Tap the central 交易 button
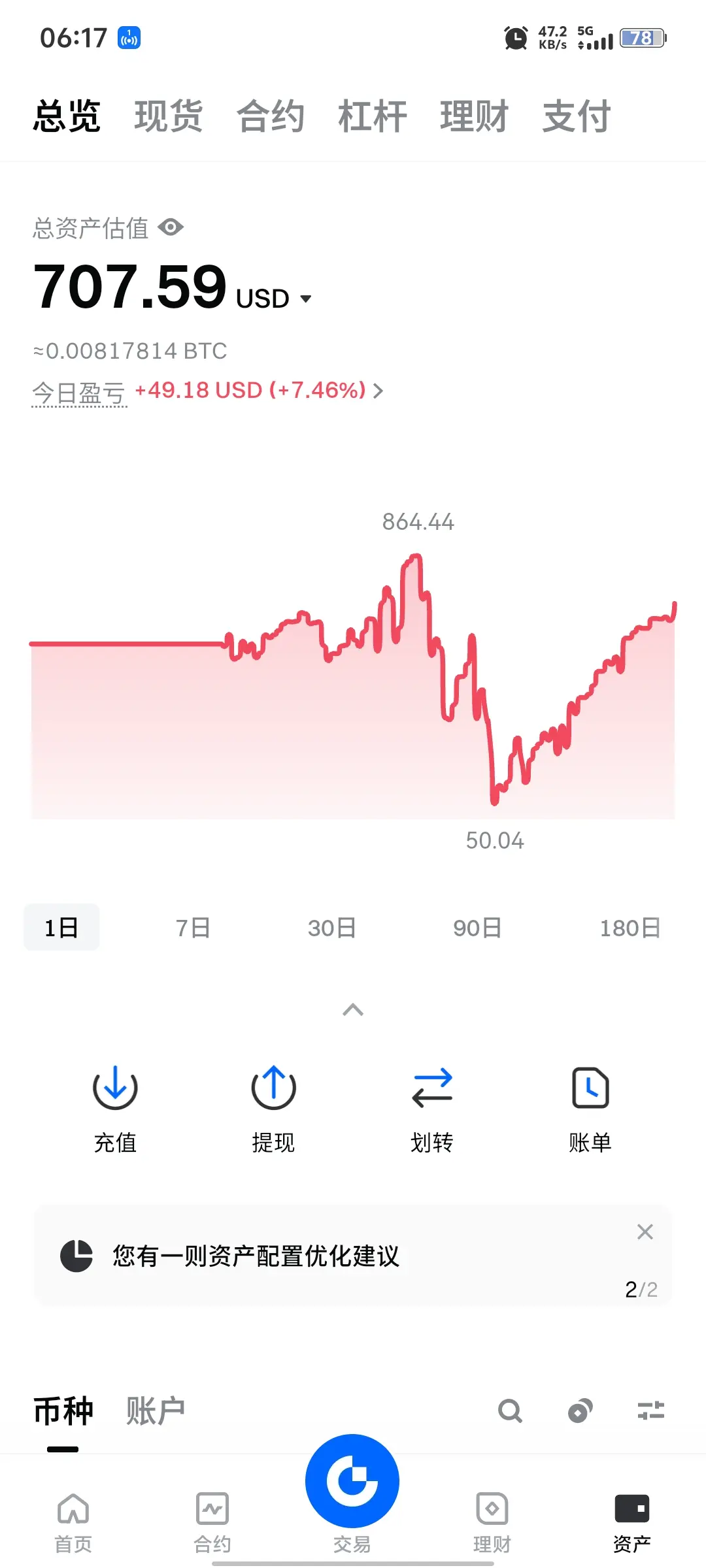The height and width of the screenshot is (1568, 706). pos(352,1482)
